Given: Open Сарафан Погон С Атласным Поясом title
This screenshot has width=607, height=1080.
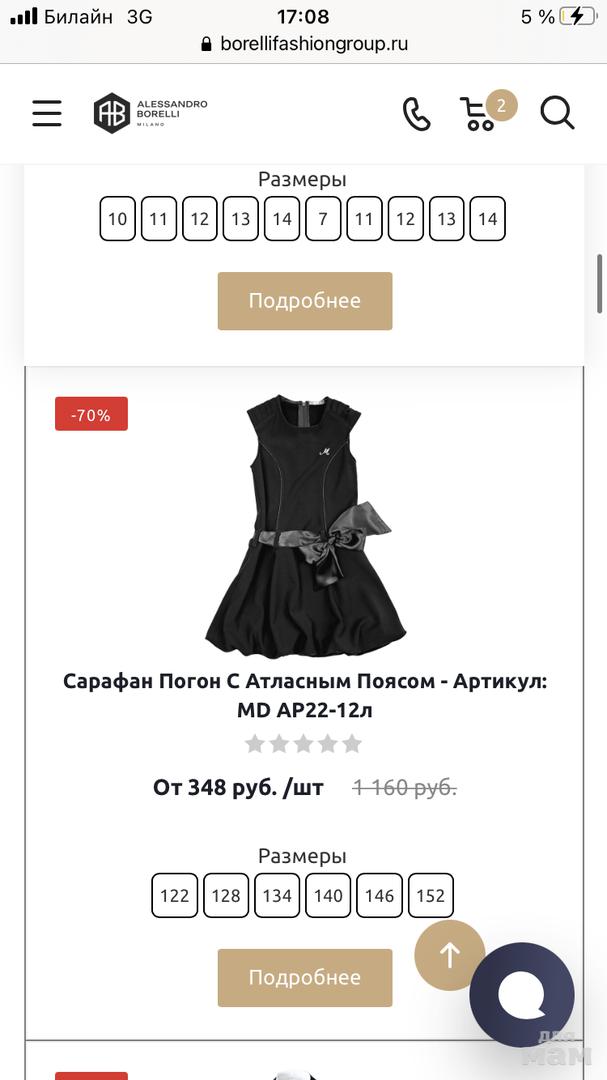Looking at the screenshot, I should (304, 695).
